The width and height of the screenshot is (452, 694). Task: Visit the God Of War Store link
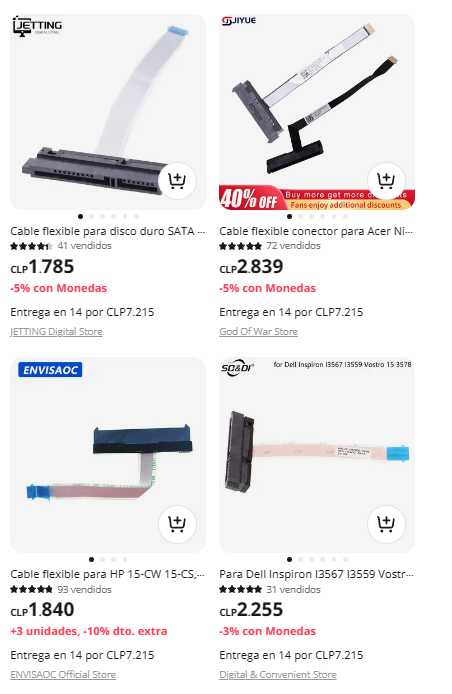point(259,332)
